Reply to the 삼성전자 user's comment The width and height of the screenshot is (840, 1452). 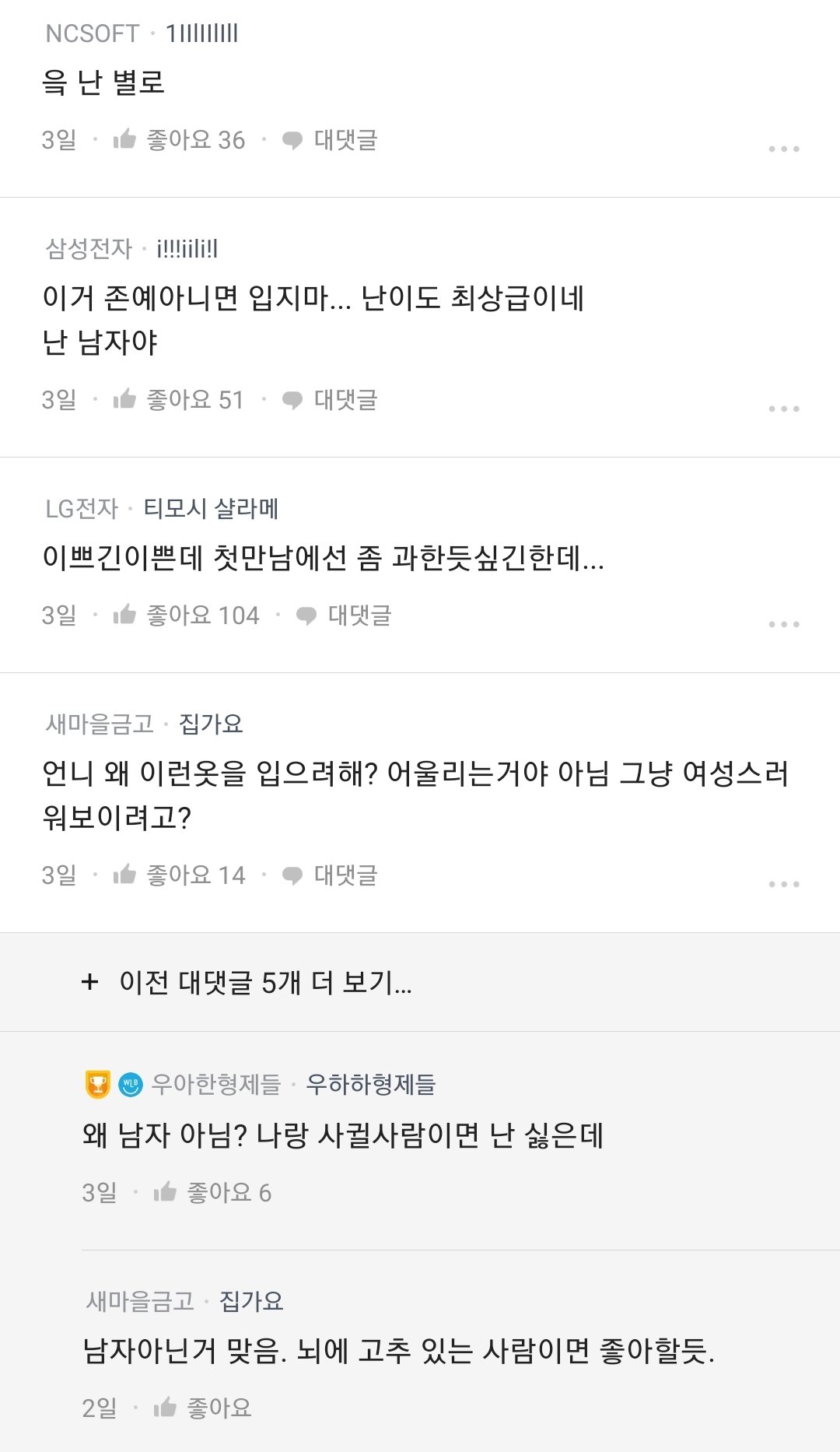pyautogui.click(x=331, y=400)
